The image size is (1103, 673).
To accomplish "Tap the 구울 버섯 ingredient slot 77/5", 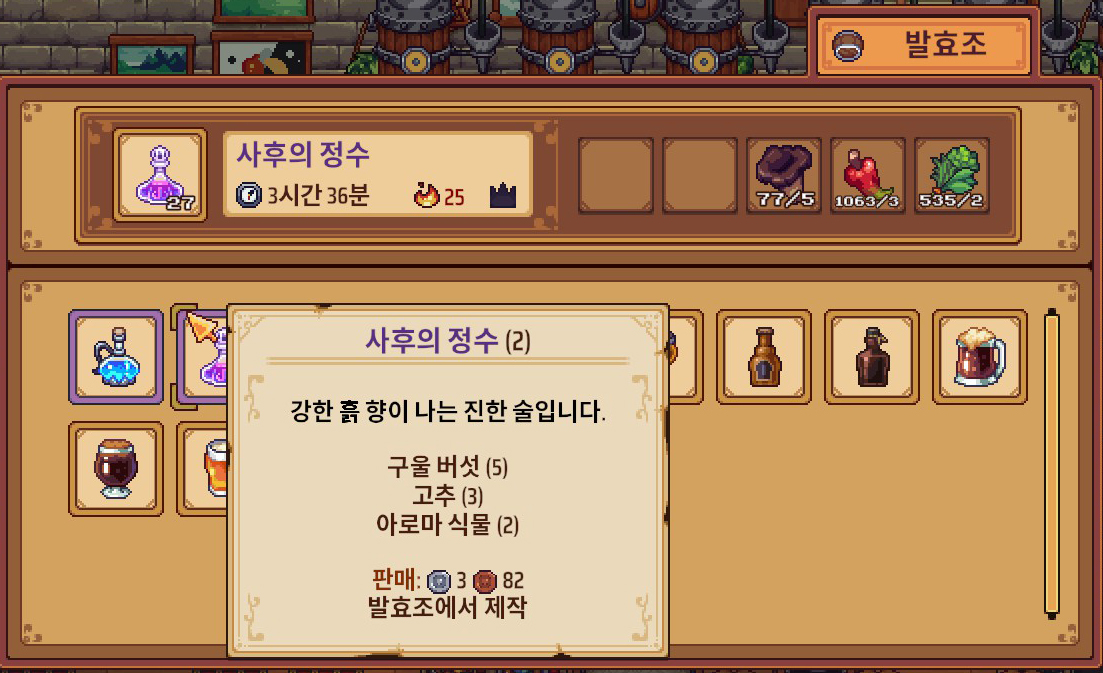I will [x=784, y=175].
